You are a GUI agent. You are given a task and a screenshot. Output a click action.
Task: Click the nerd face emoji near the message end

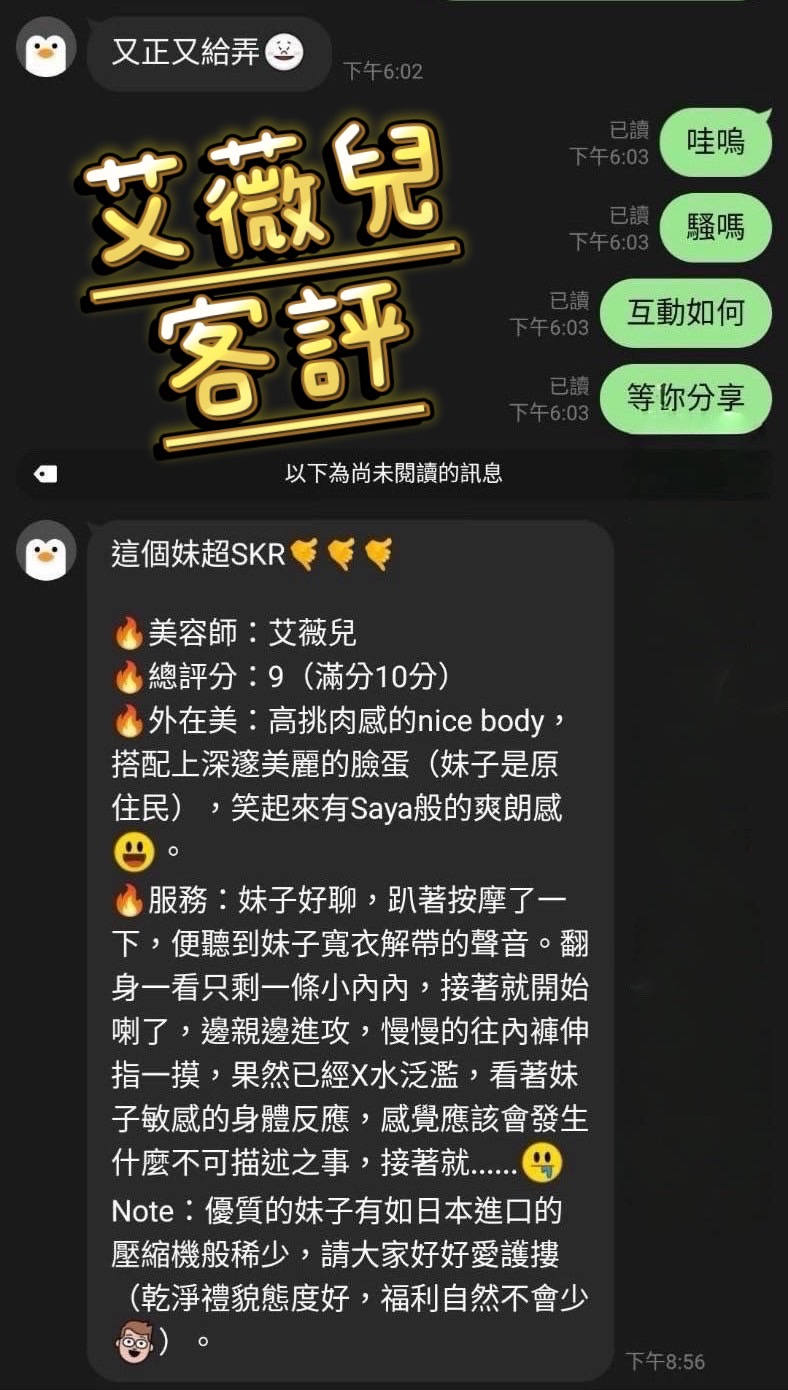coord(136,1342)
